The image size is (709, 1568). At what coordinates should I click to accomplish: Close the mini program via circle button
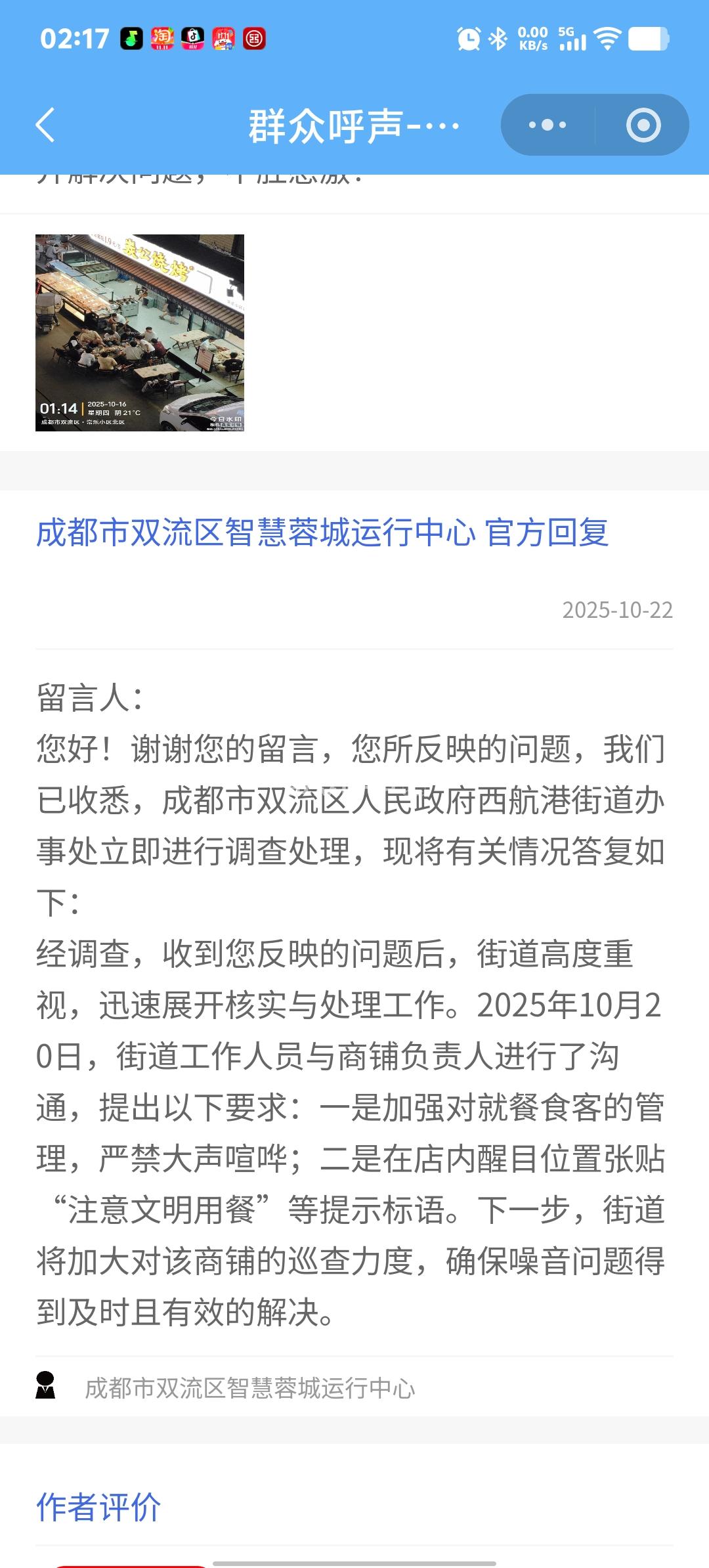tap(643, 125)
